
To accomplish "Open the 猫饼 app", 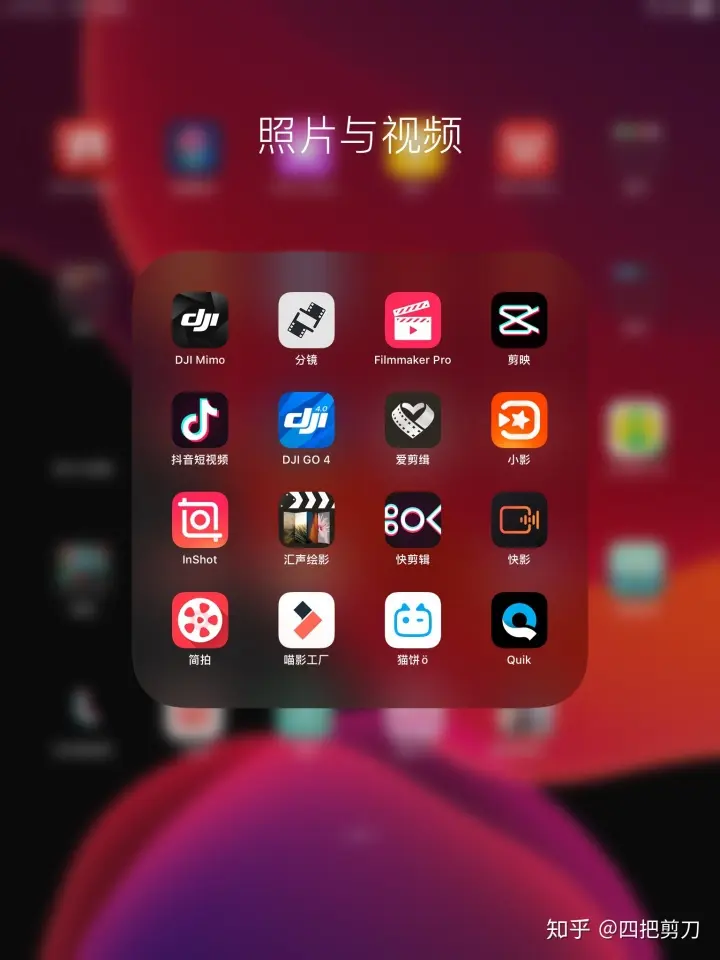I will click(413, 620).
